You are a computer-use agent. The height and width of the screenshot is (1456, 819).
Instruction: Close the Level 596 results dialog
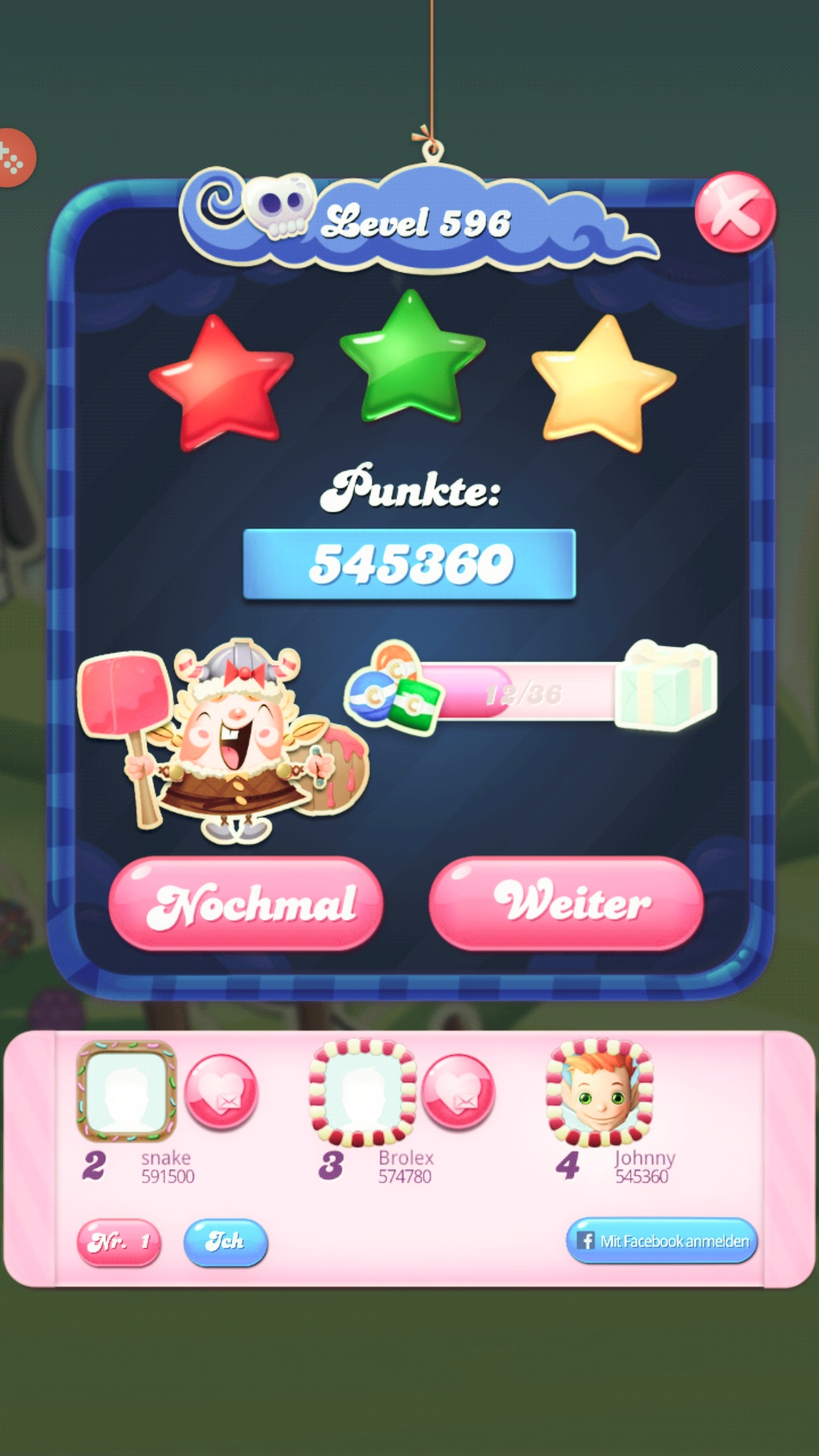point(734,212)
